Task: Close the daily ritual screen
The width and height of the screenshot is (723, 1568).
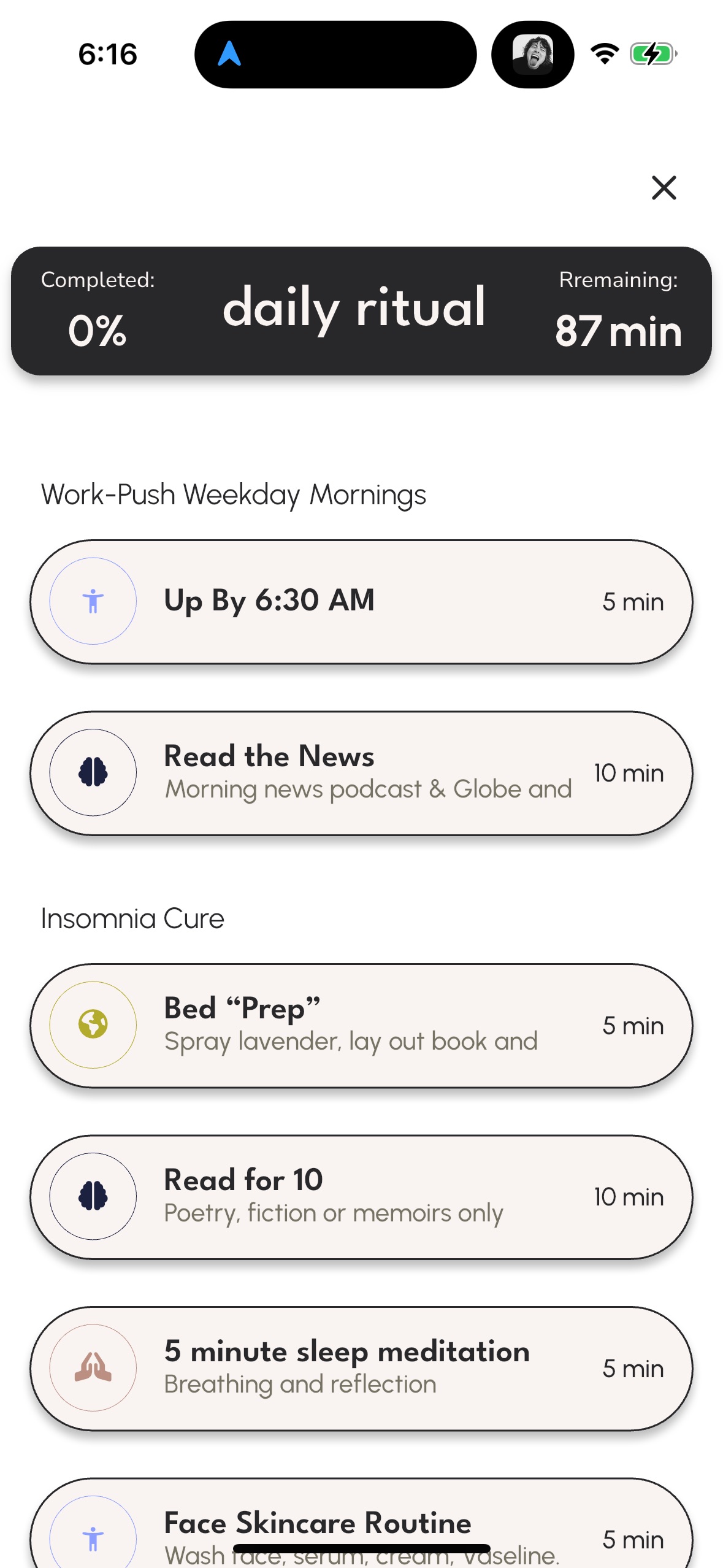Action: 664,188
